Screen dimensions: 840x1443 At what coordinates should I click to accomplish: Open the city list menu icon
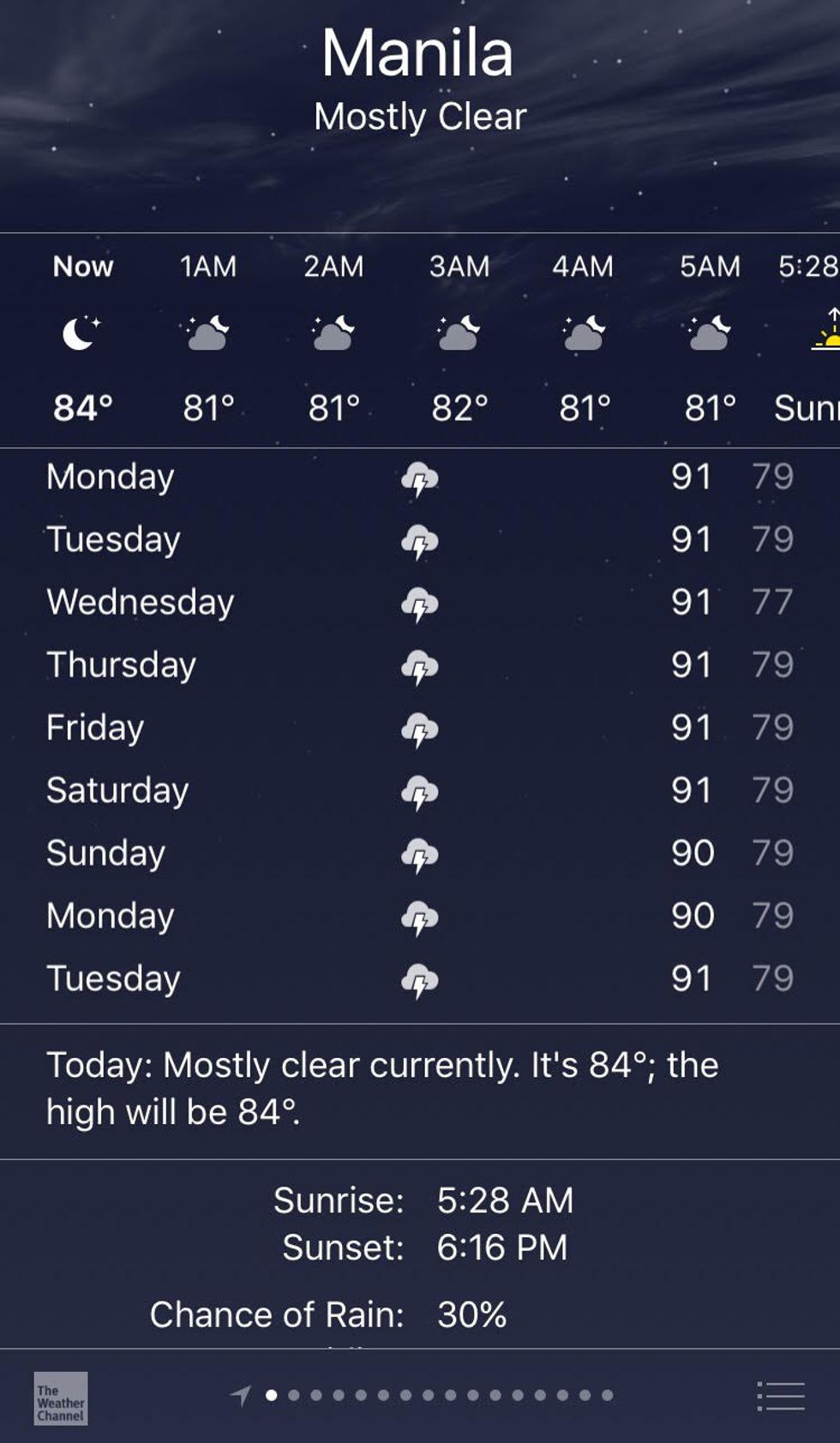tap(781, 1396)
